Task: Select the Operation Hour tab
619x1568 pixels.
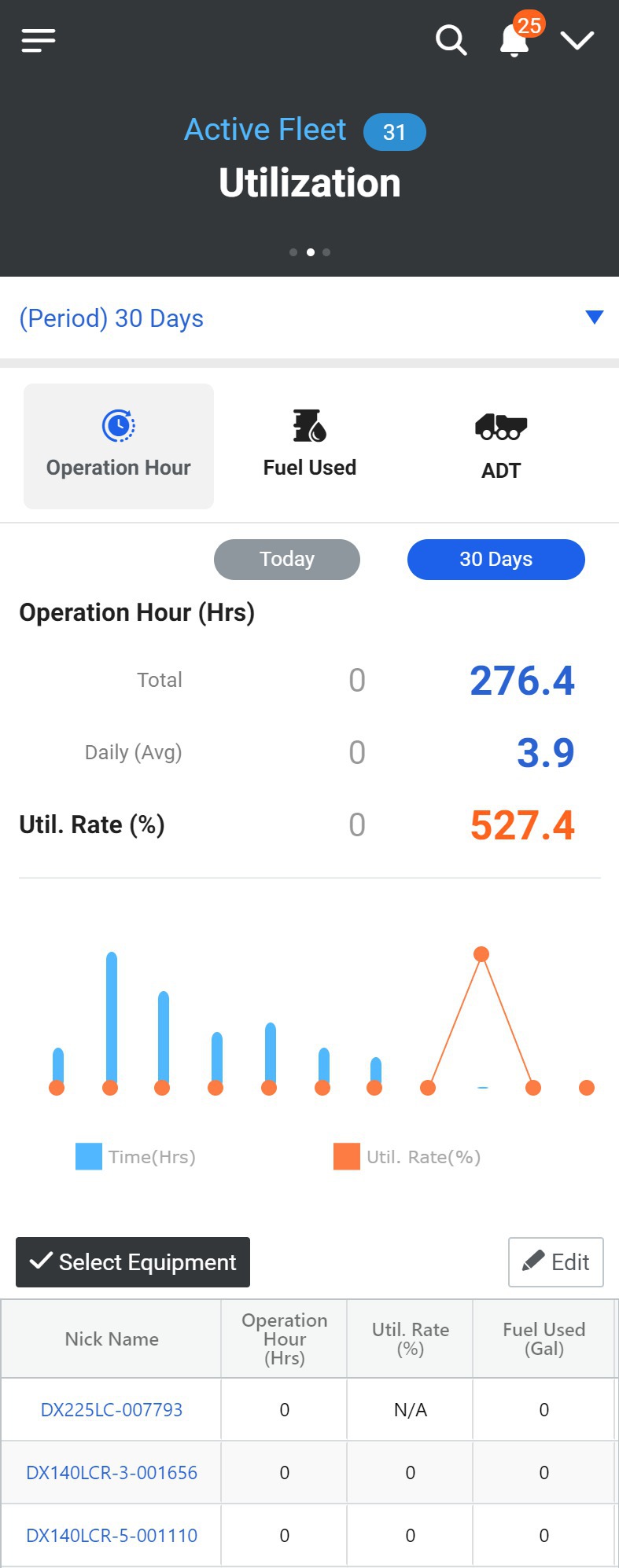Action: [x=119, y=446]
